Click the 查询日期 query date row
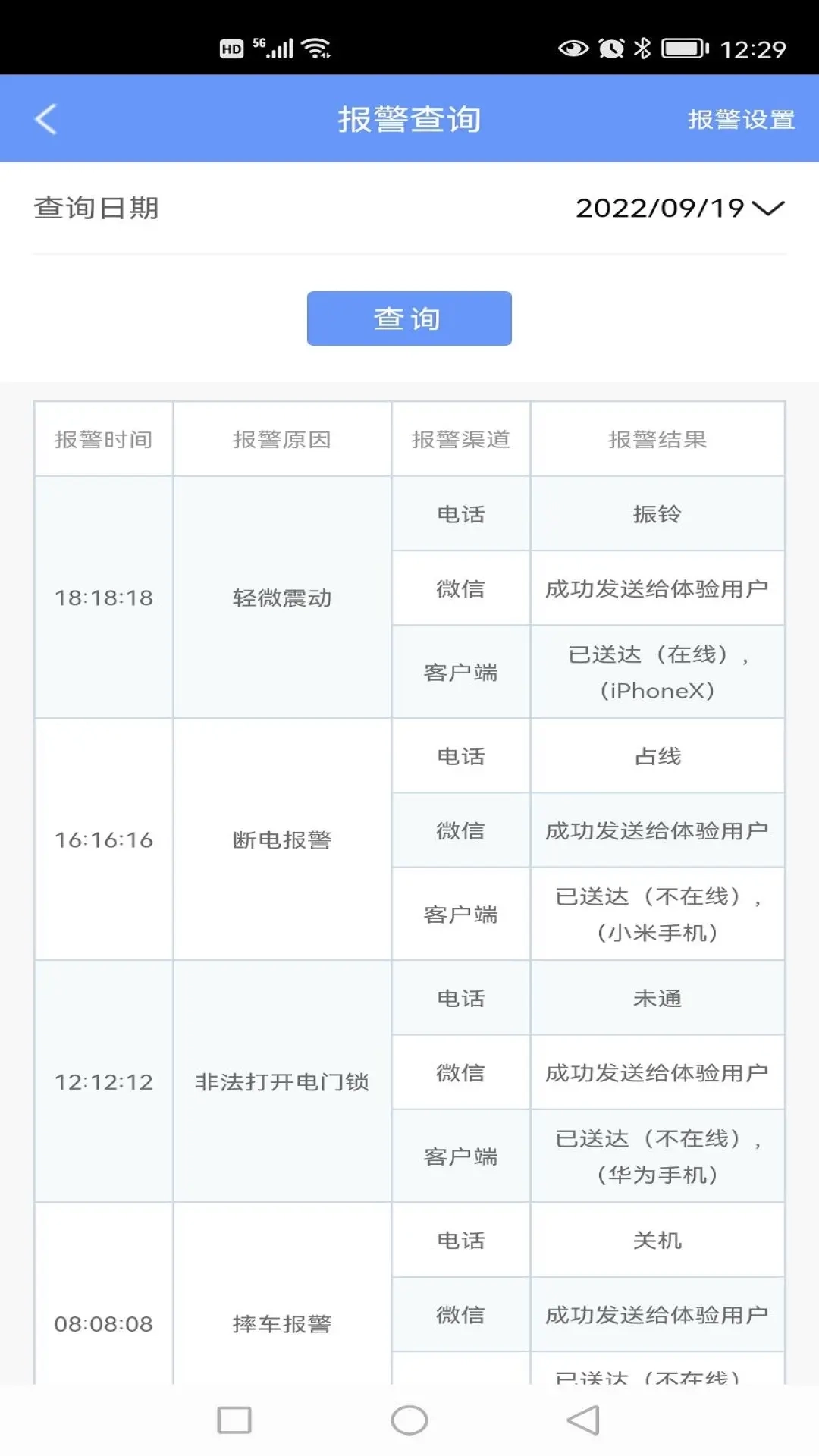The width and height of the screenshot is (819, 1456). click(x=95, y=209)
